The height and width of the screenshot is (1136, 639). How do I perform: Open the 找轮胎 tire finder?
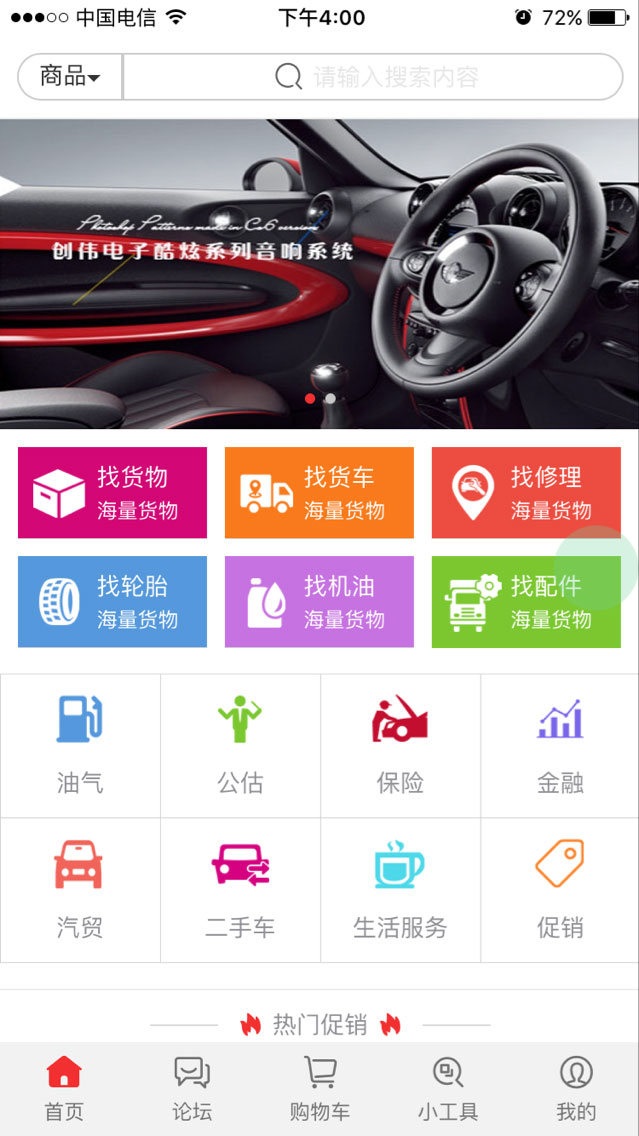coord(112,602)
